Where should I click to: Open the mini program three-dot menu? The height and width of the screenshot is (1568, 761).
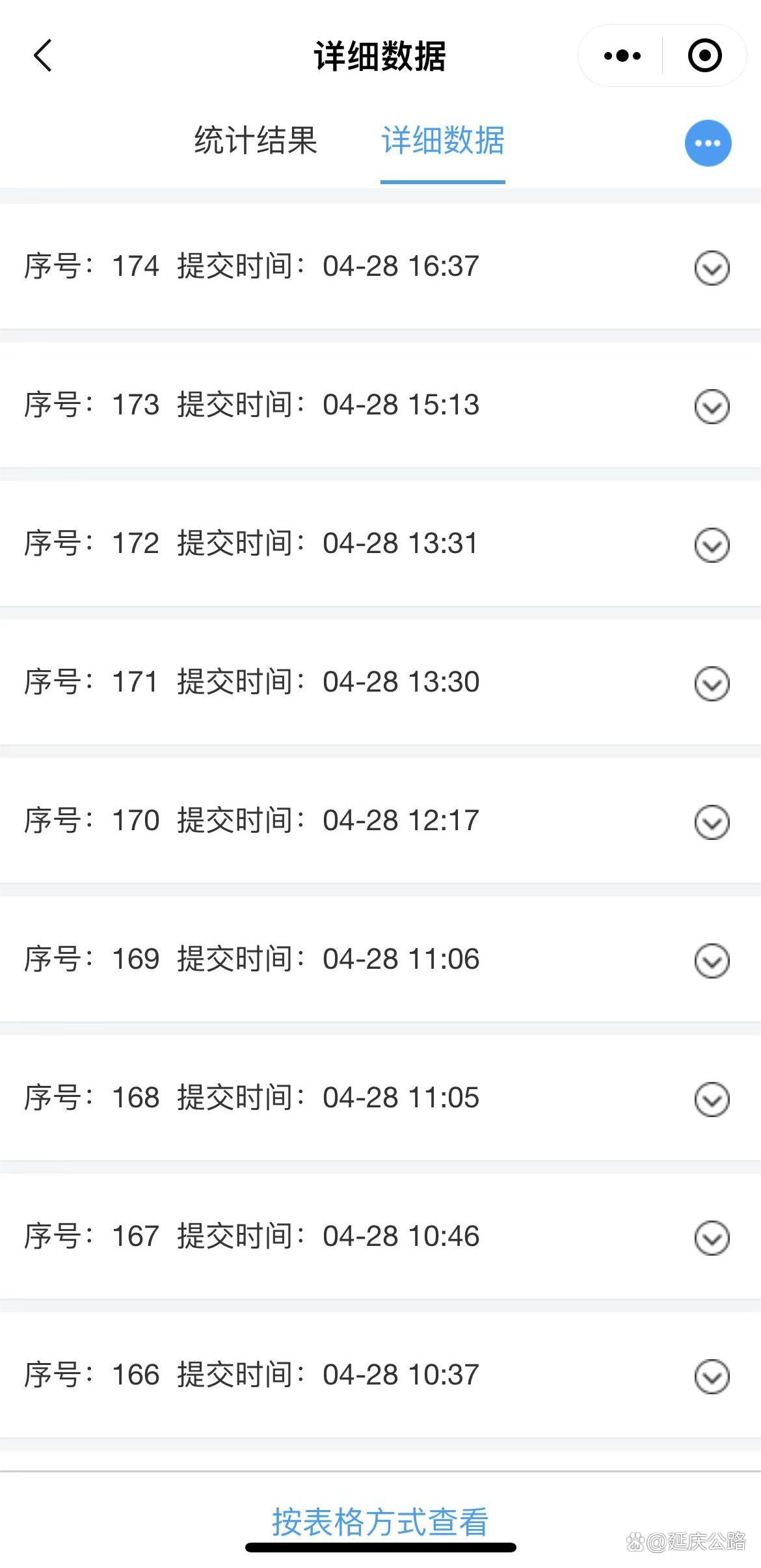622,56
